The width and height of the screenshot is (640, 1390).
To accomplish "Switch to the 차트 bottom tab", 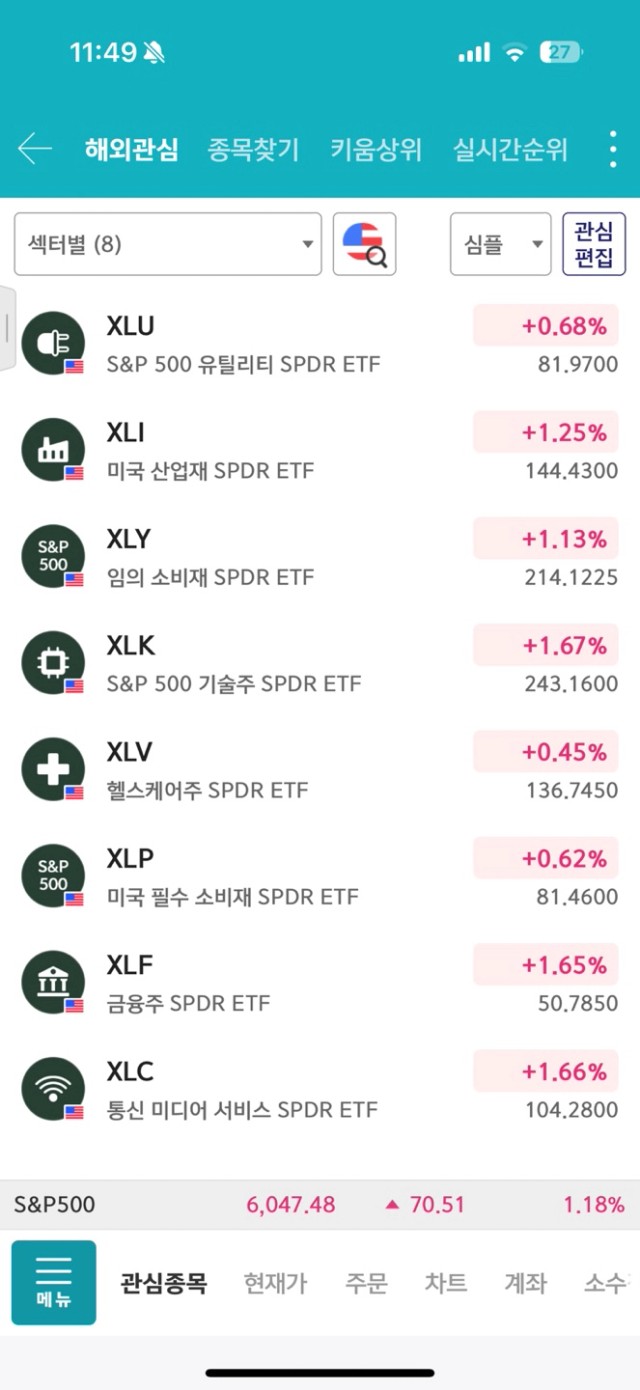I will click(x=446, y=1283).
